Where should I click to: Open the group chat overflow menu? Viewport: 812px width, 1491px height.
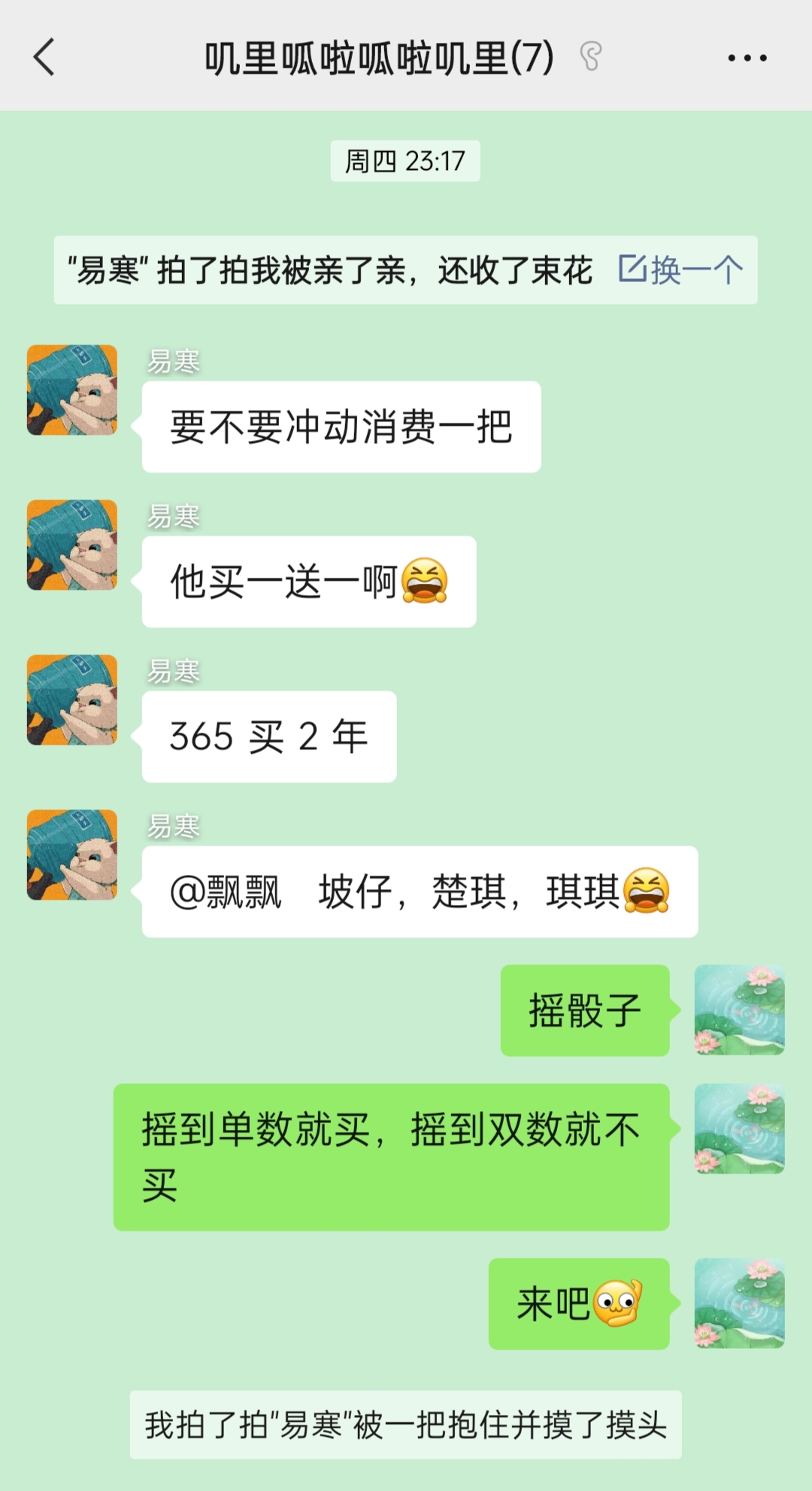click(747, 58)
